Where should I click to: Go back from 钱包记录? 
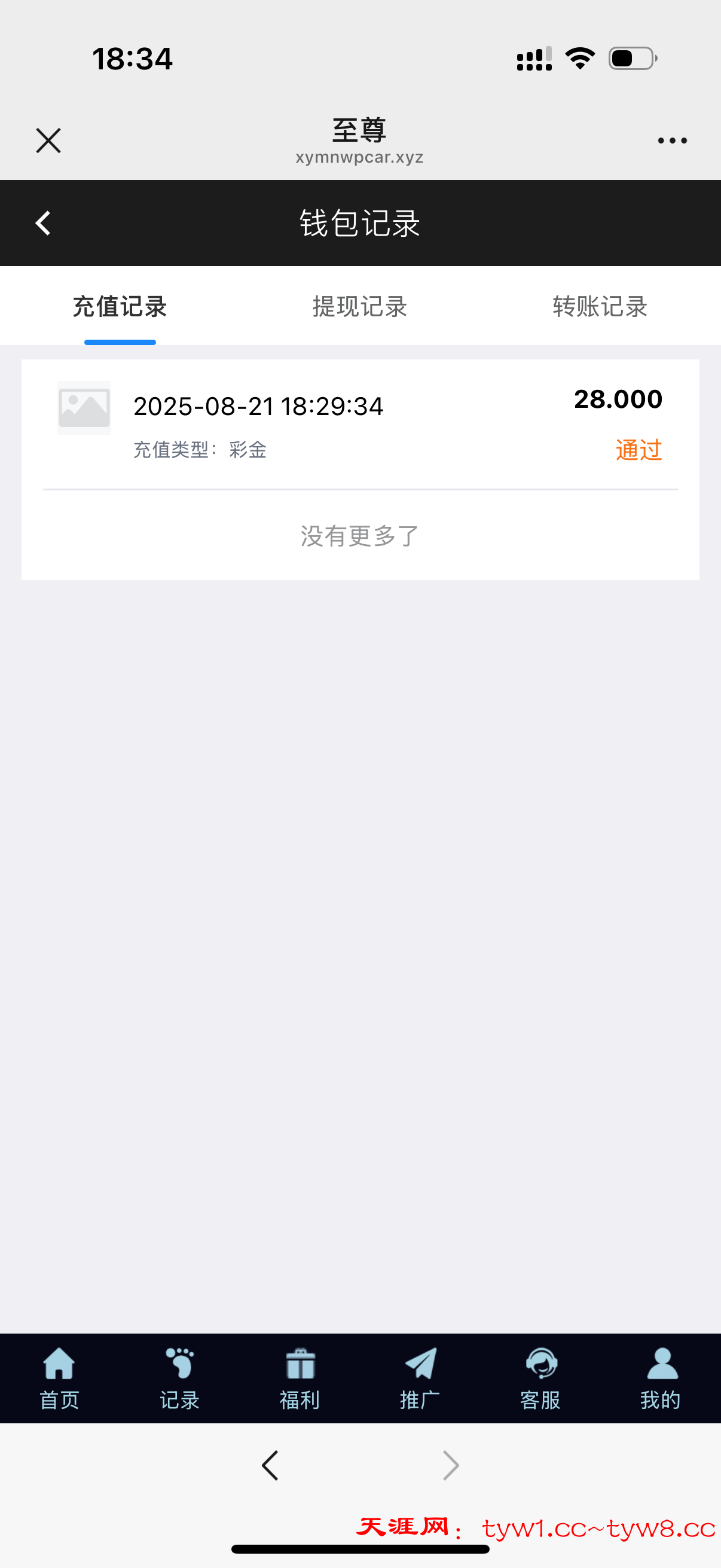point(42,224)
